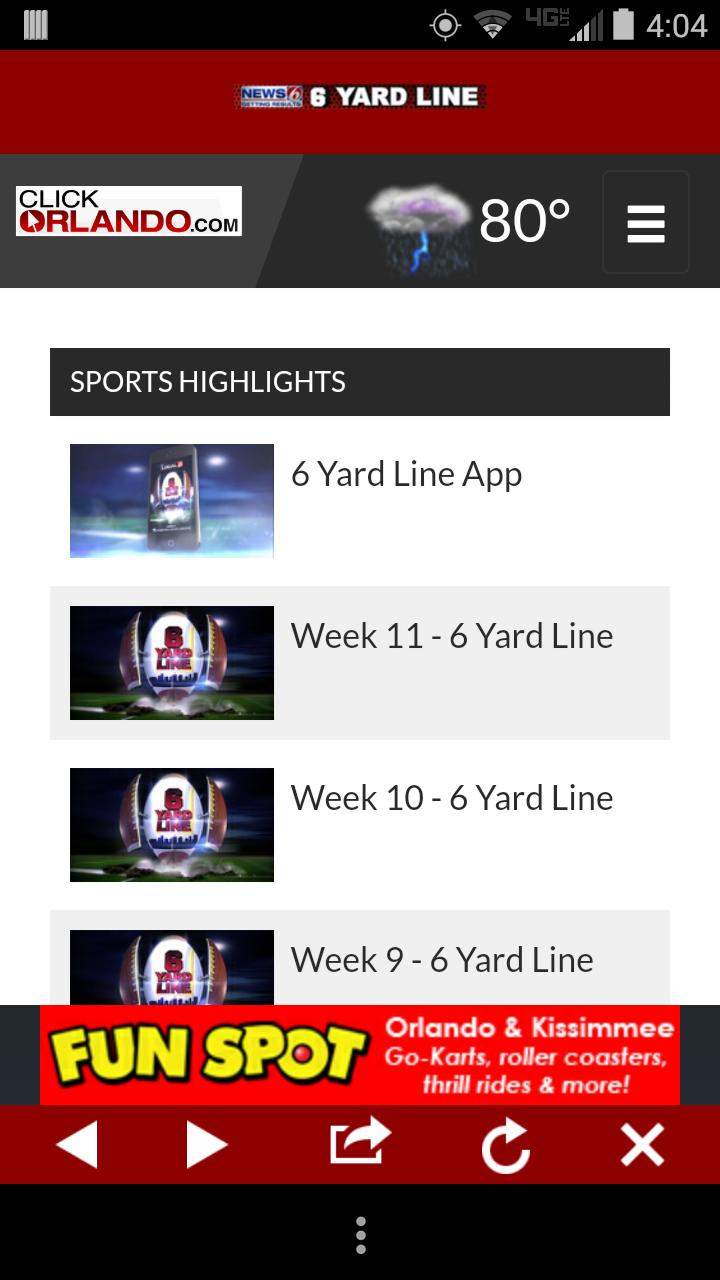The width and height of the screenshot is (720, 1280).
Task: Tap the Week 11 football thumbnail
Action: (170, 662)
